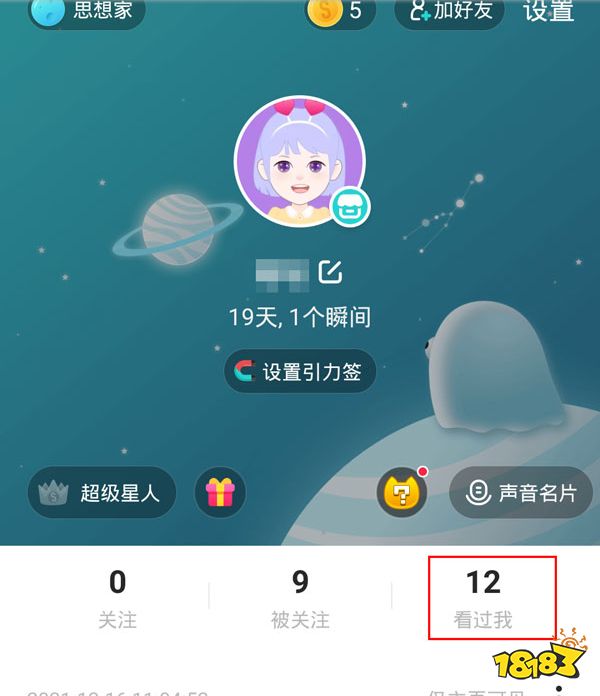View the 被关注 followers list
The image size is (600, 696).
point(300,598)
